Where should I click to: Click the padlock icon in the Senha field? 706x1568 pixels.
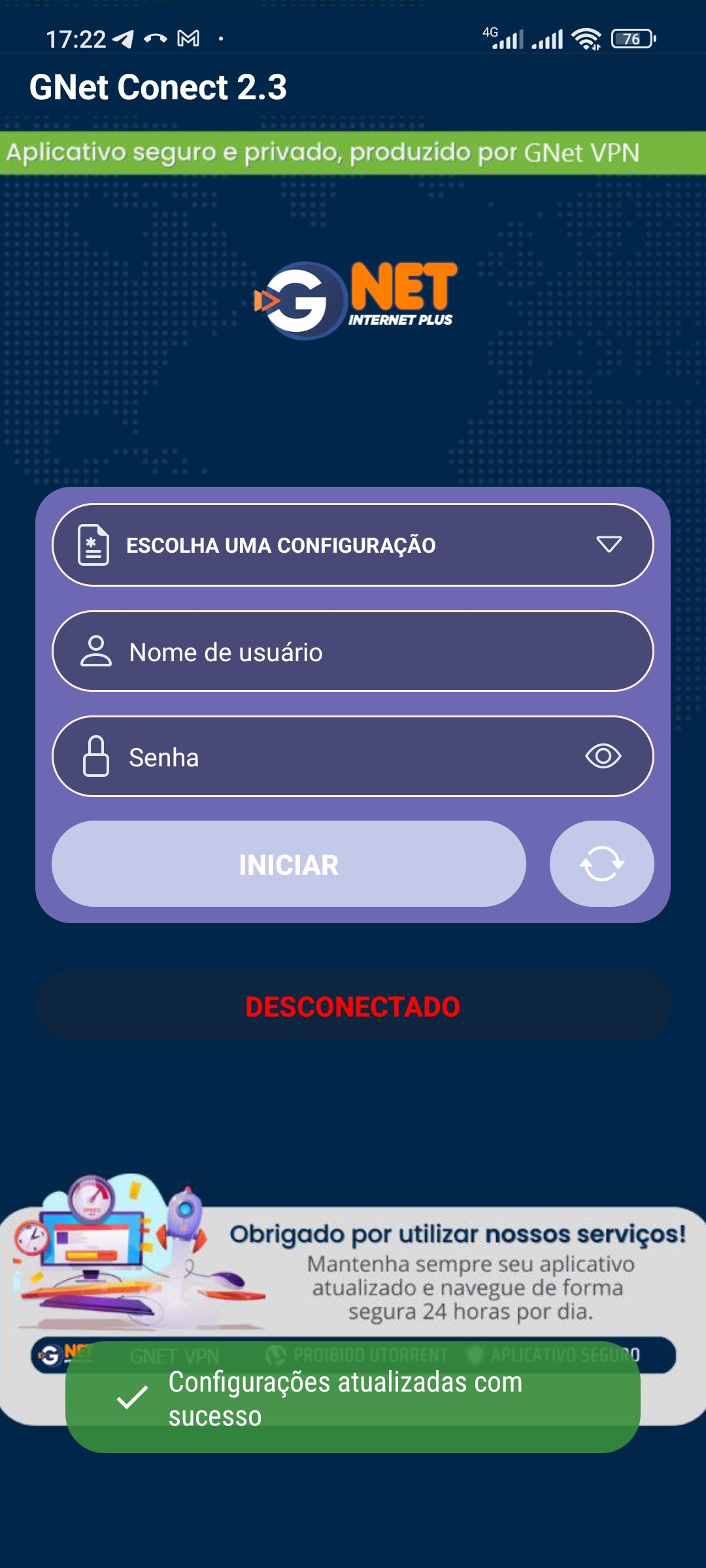95,756
